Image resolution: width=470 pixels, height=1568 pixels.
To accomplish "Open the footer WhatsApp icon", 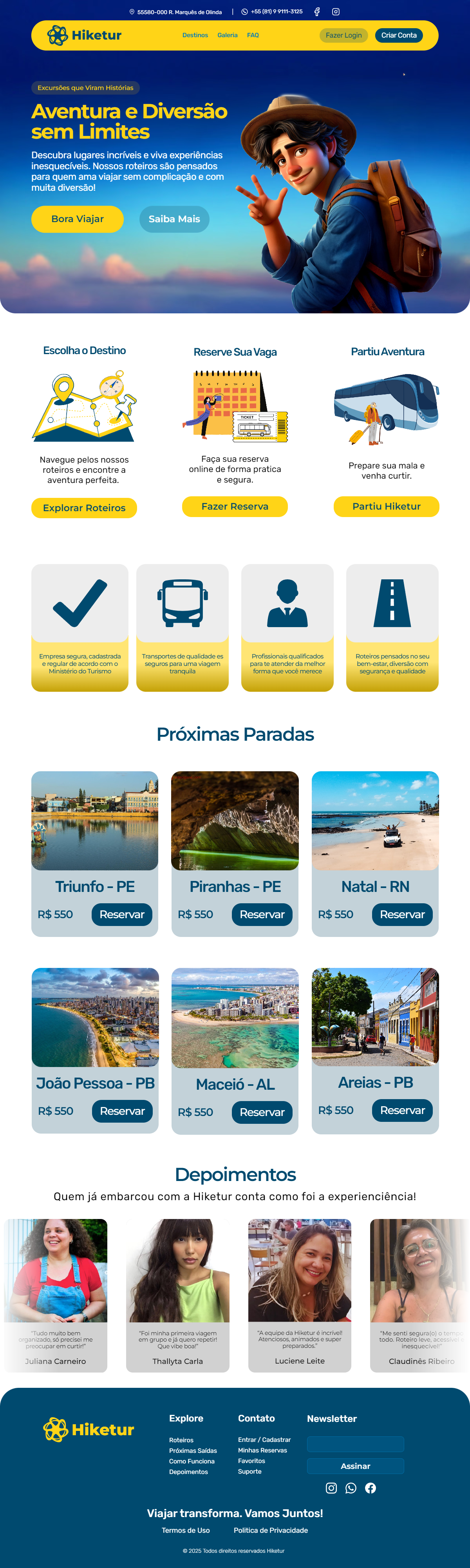I will (351, 1488).
